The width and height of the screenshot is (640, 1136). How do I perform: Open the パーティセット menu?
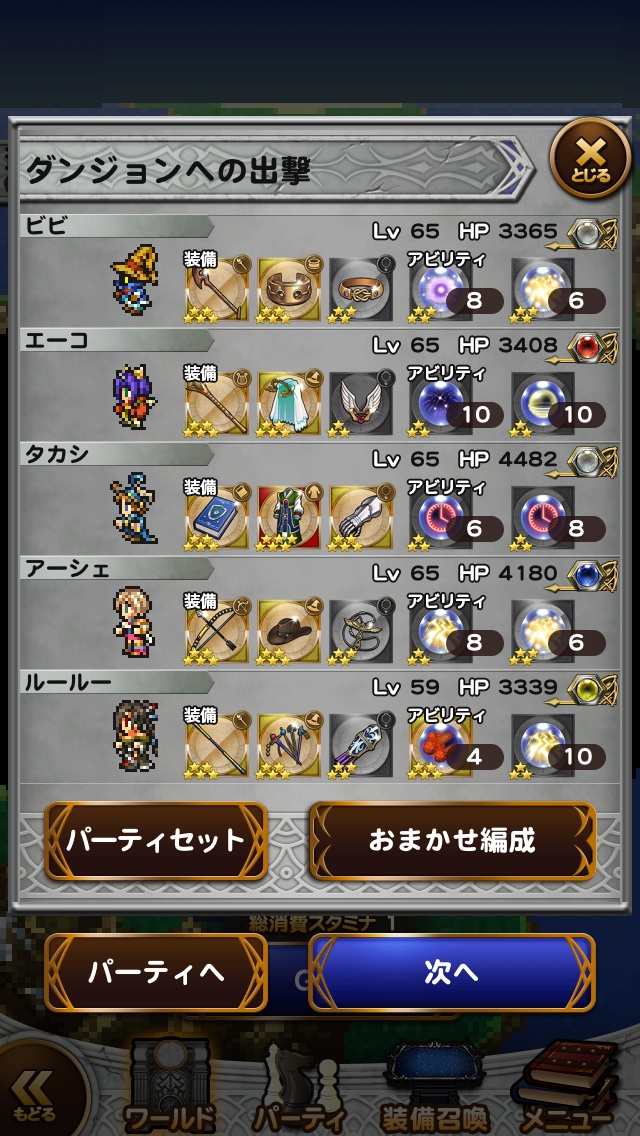[156, 840]
